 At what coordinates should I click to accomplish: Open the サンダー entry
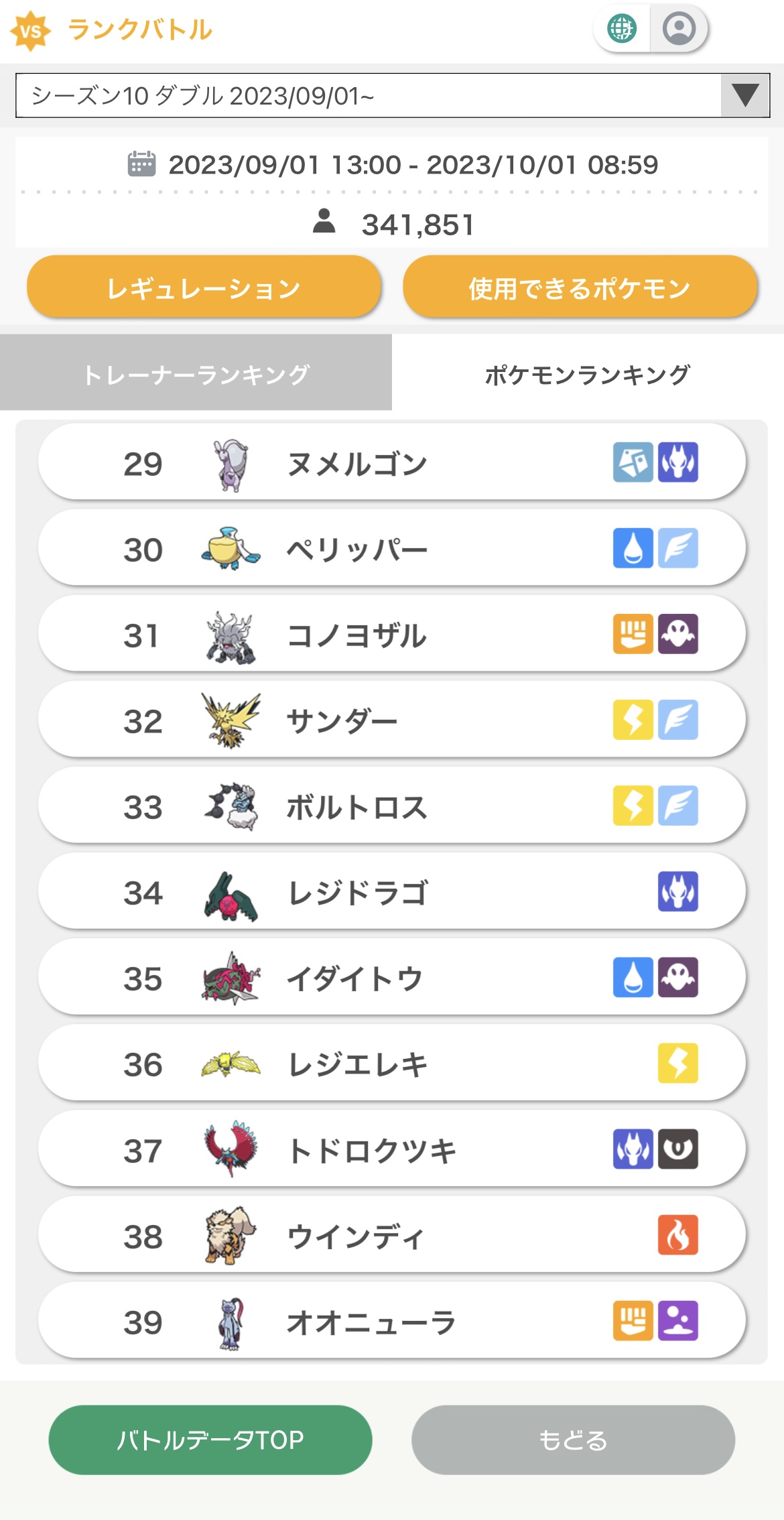click(x=392, y=719)
